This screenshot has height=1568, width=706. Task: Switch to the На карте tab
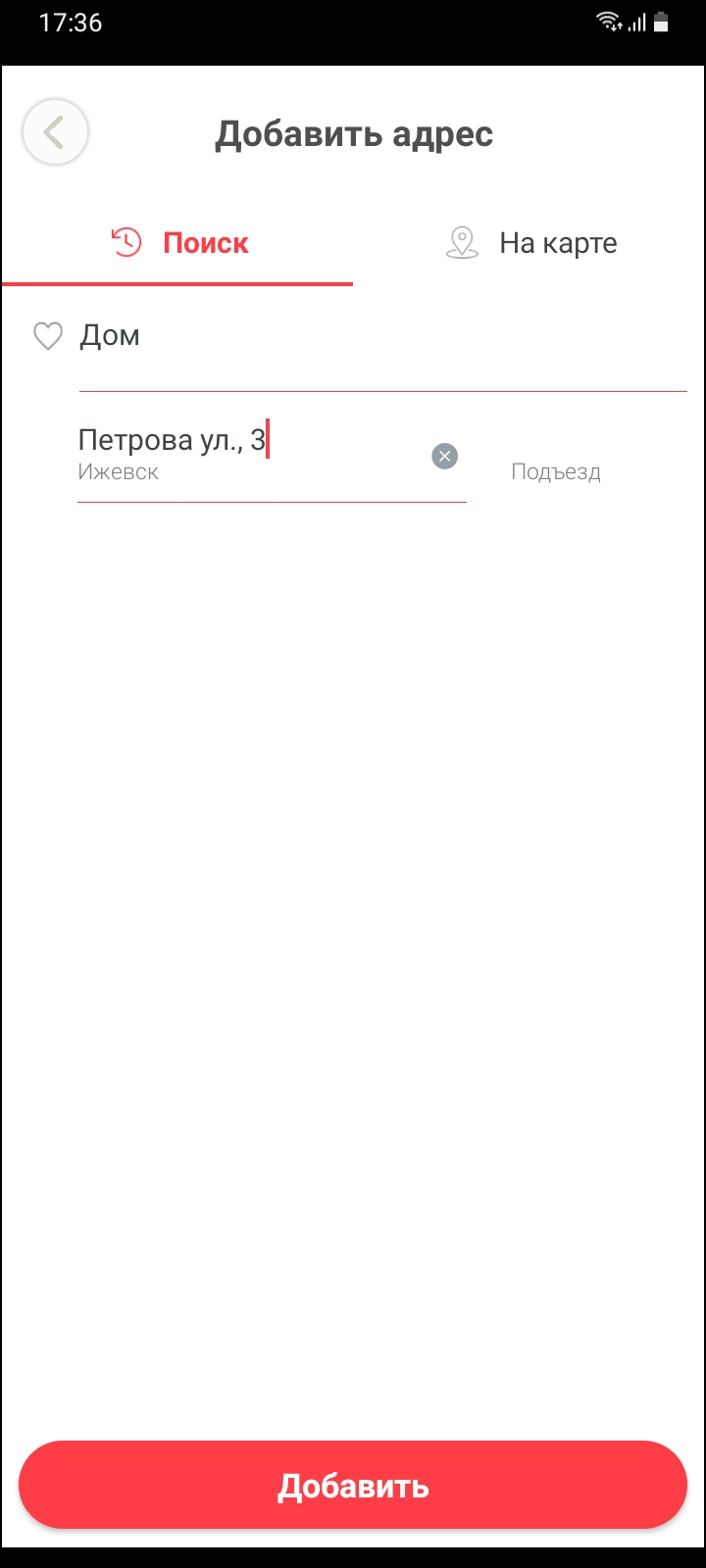pyautogui.click(x=529, y=243)
